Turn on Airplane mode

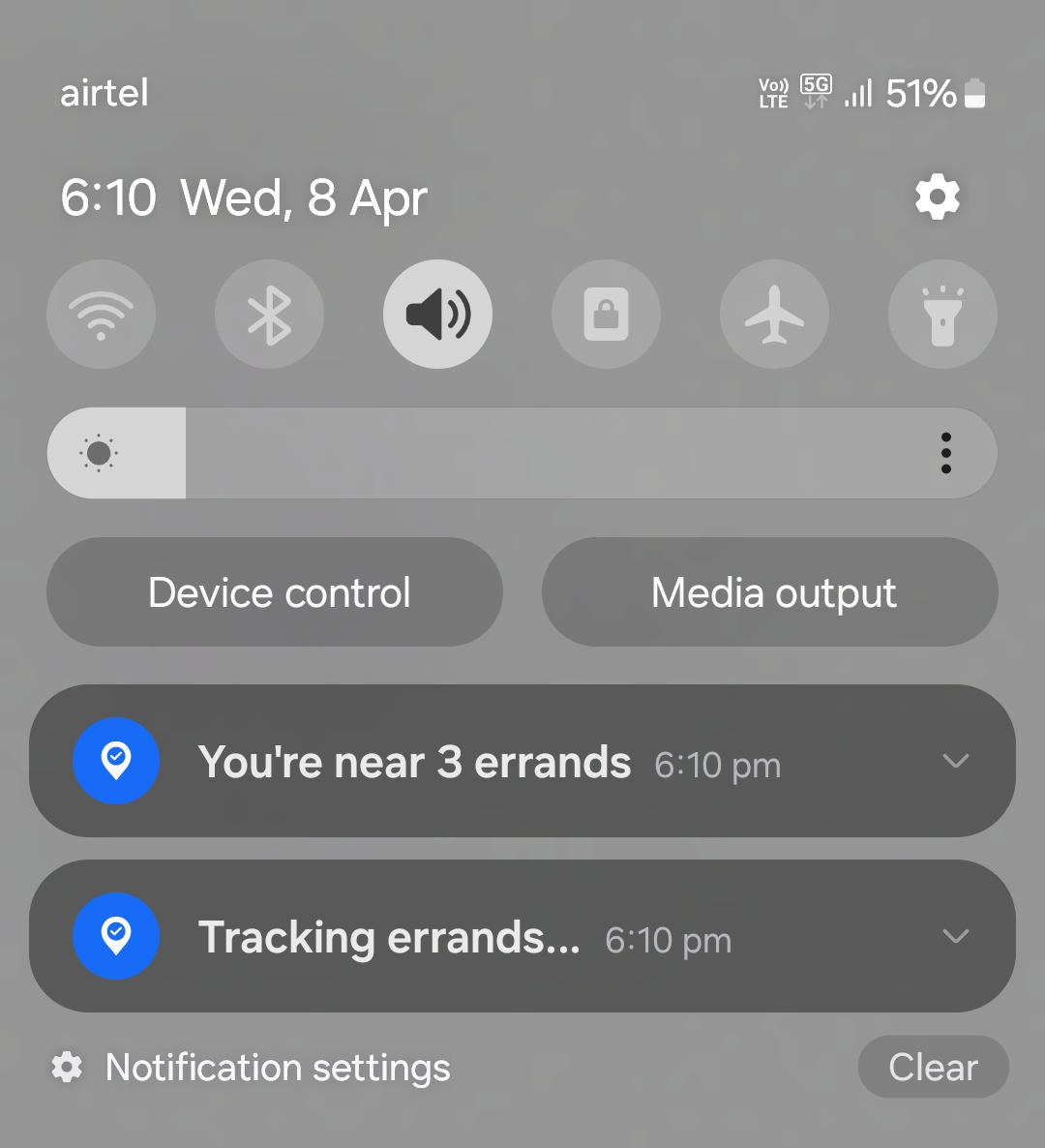pyautogui.click(x=774, y=315)
